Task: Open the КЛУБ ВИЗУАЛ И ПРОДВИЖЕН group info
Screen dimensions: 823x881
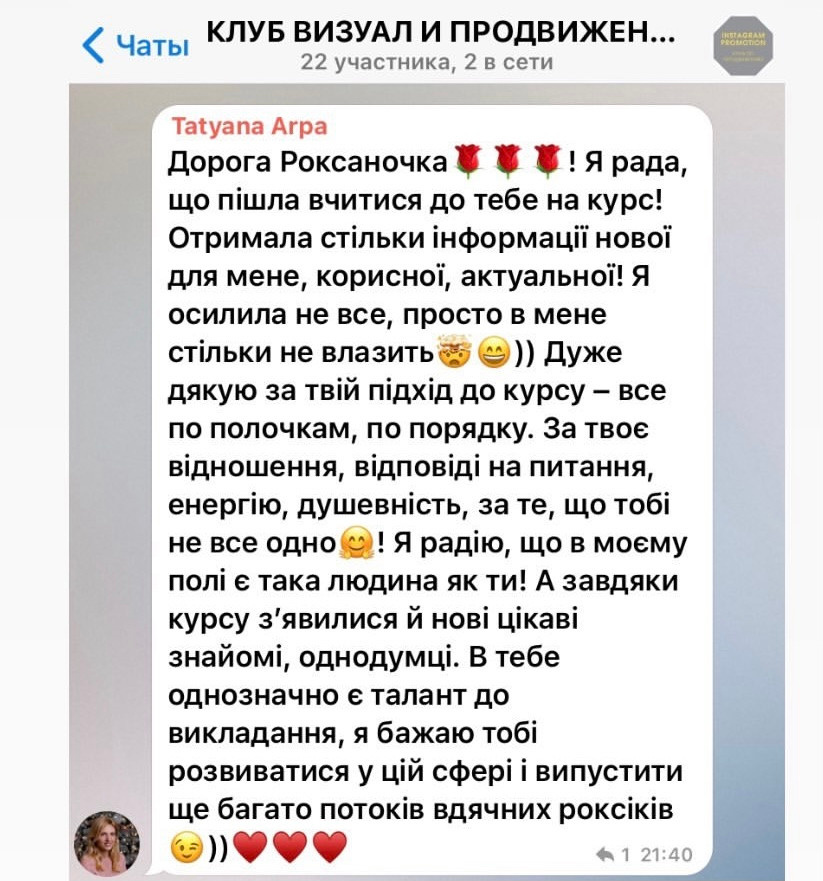Action: (440, 33)
